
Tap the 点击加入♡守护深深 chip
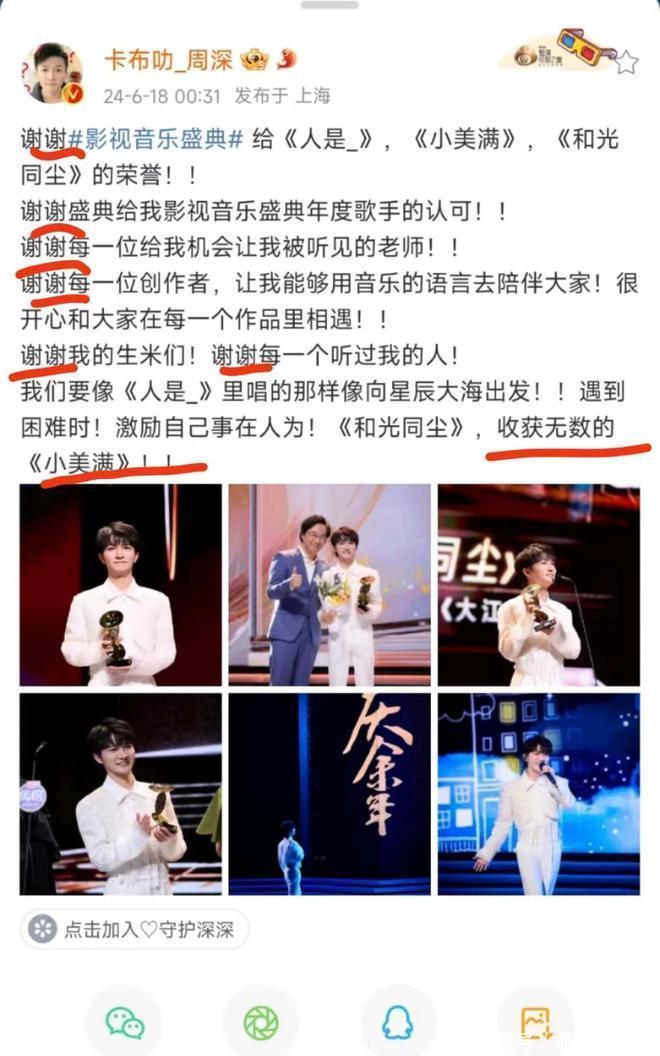pyautogui.click(x=134, y=929)
